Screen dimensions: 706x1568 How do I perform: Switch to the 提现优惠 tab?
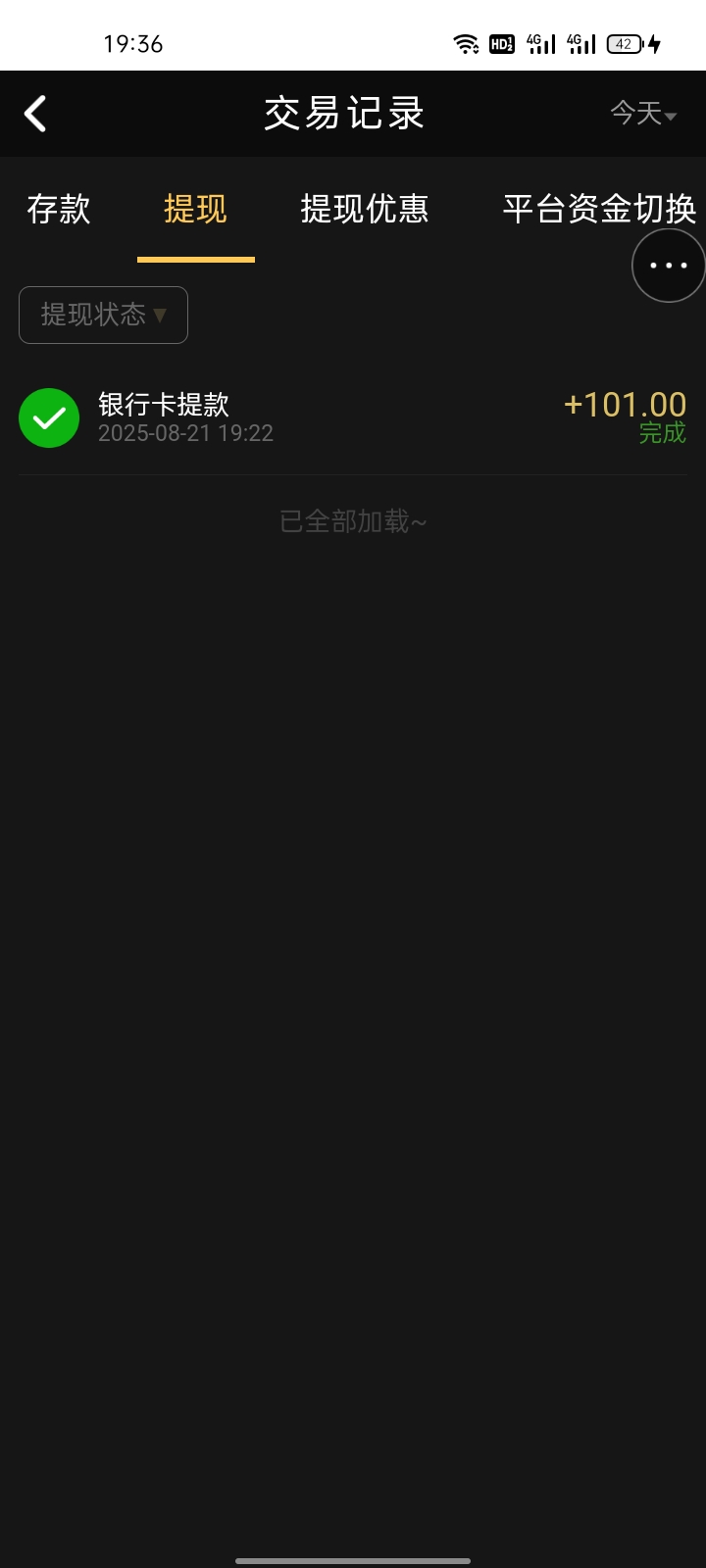364,209
